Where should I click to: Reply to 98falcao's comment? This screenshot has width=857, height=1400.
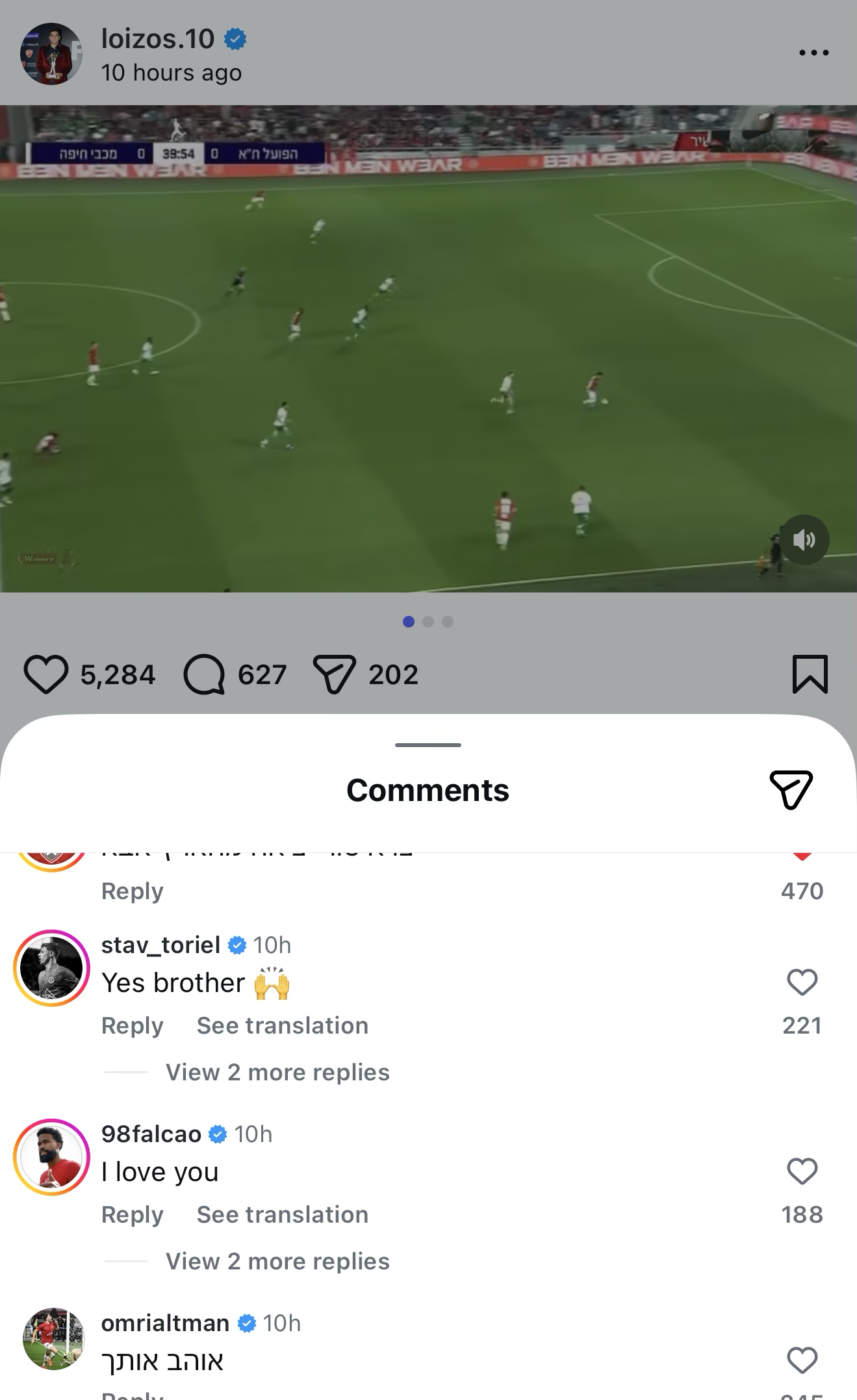click(132, 1215)
